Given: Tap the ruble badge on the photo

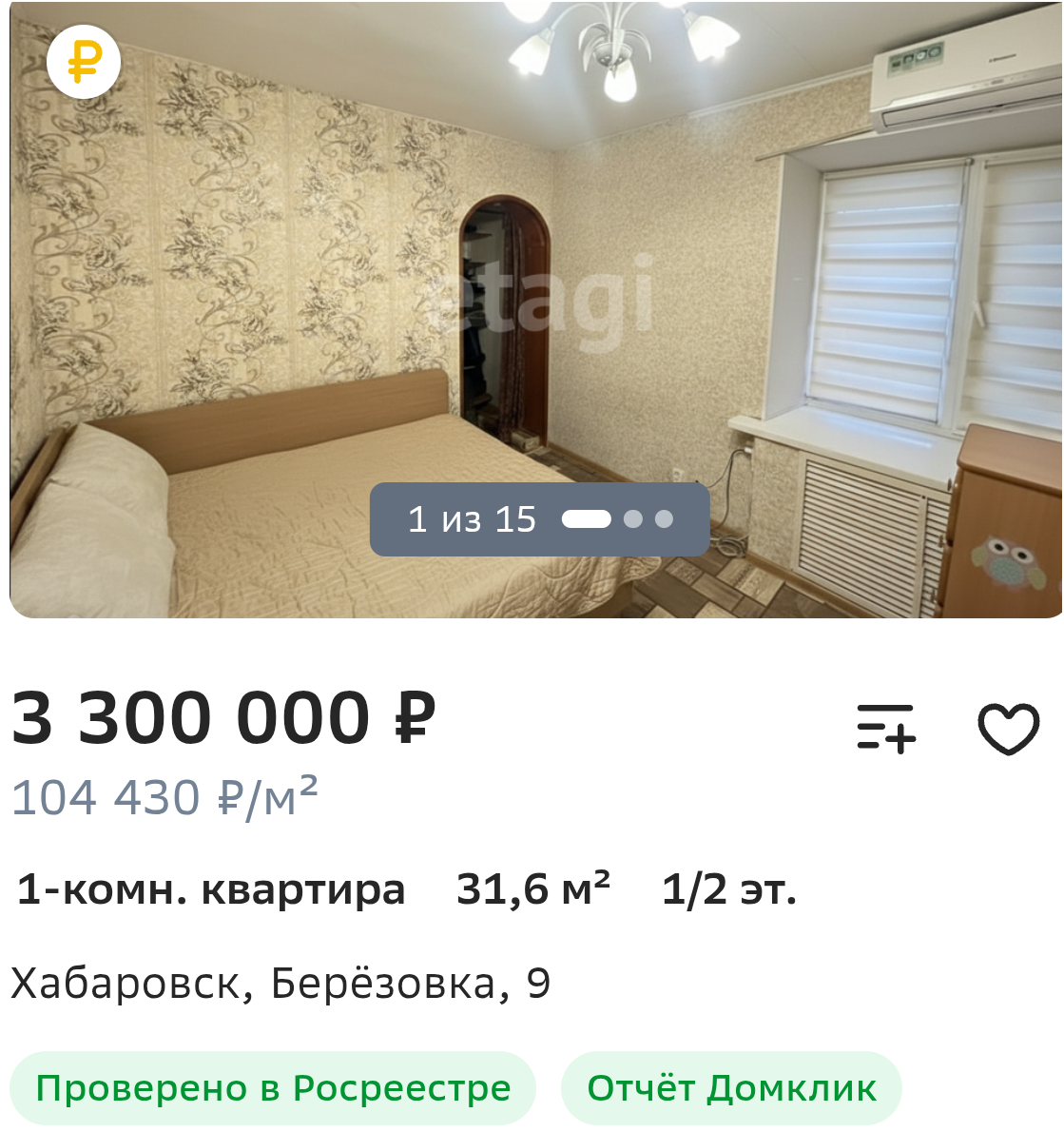Looking at the screenshot, I should click(x=85, y=63).
